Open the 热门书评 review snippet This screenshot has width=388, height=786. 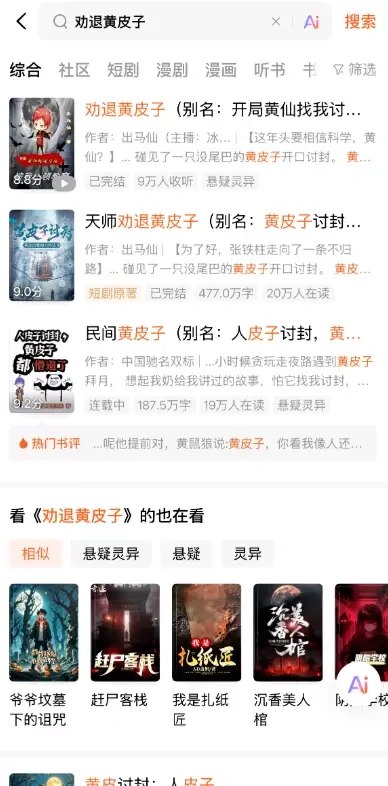[x=192, y=443]
